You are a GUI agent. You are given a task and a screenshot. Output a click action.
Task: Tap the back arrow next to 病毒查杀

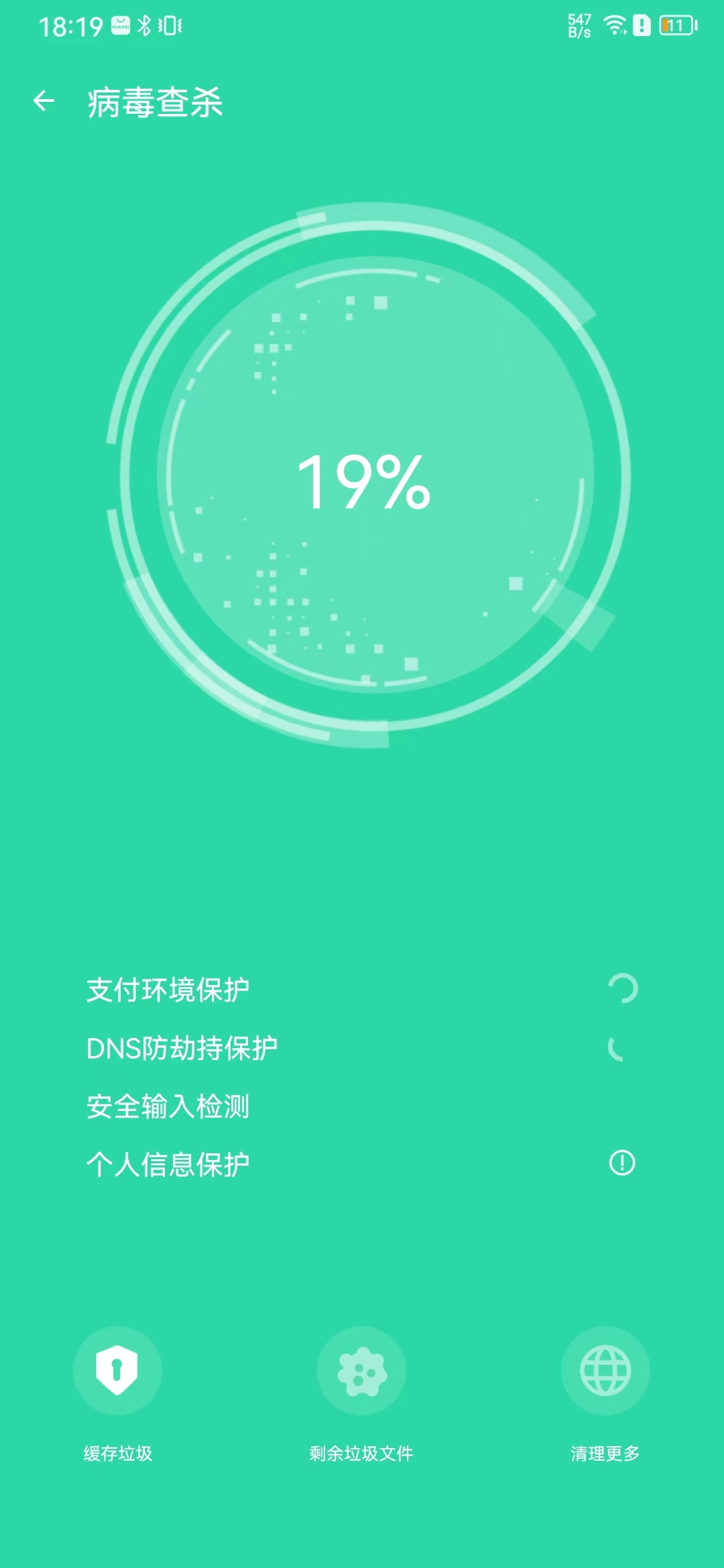(44, 102)
